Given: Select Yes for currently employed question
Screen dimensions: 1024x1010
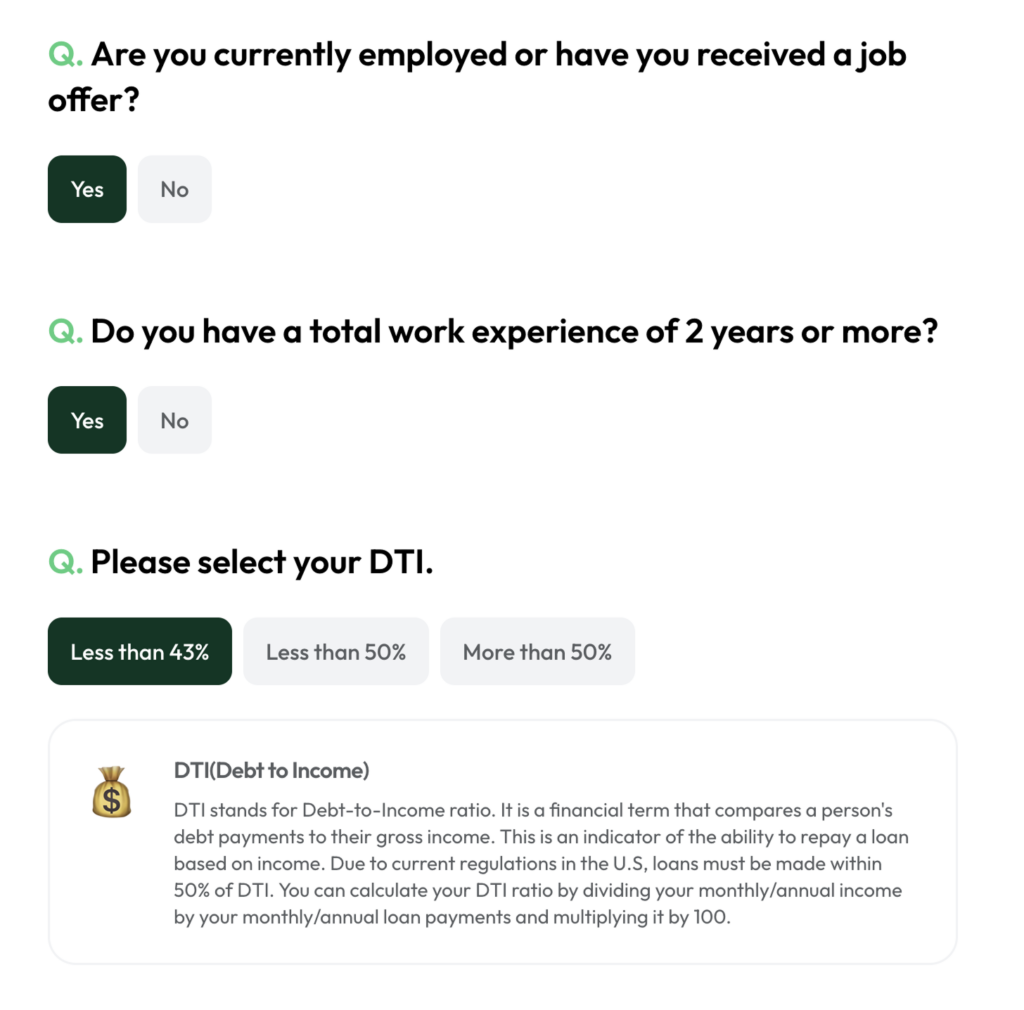Looking at the screenshot, I should (87, 189).
